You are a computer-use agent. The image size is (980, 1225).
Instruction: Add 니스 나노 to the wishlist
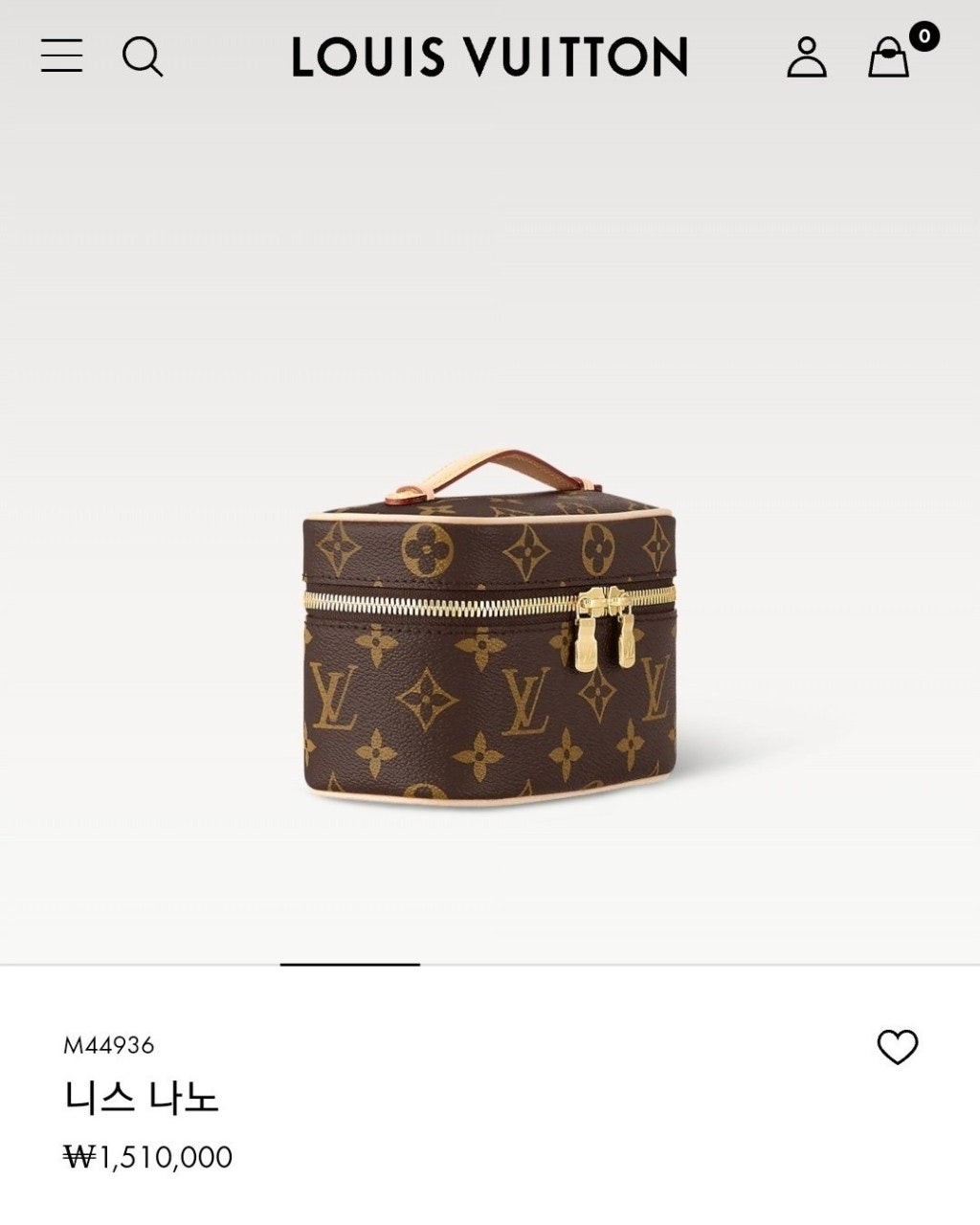click(897, 1047)
